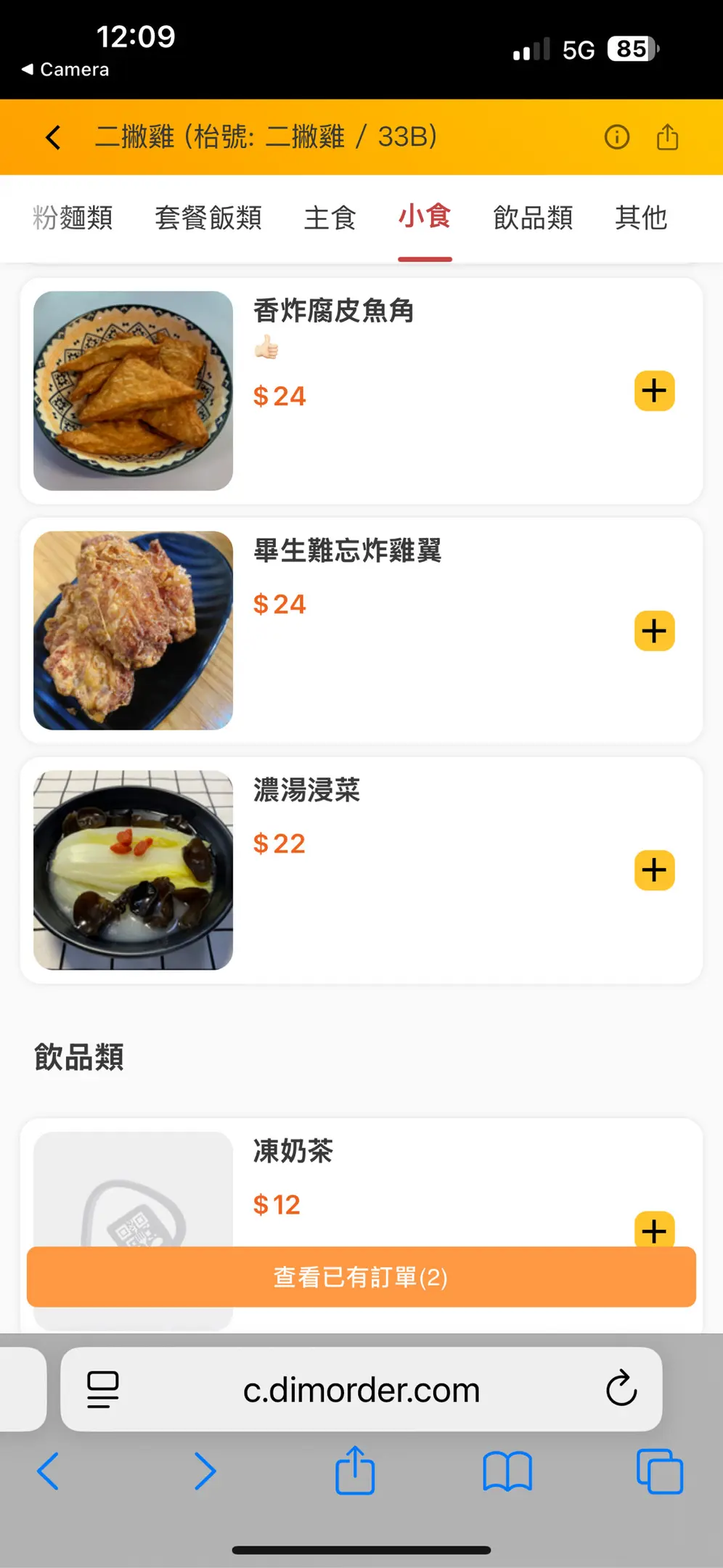Jump to the 飲品類 tab
The height and width of the screenshot is (1568, 723).
534,217
